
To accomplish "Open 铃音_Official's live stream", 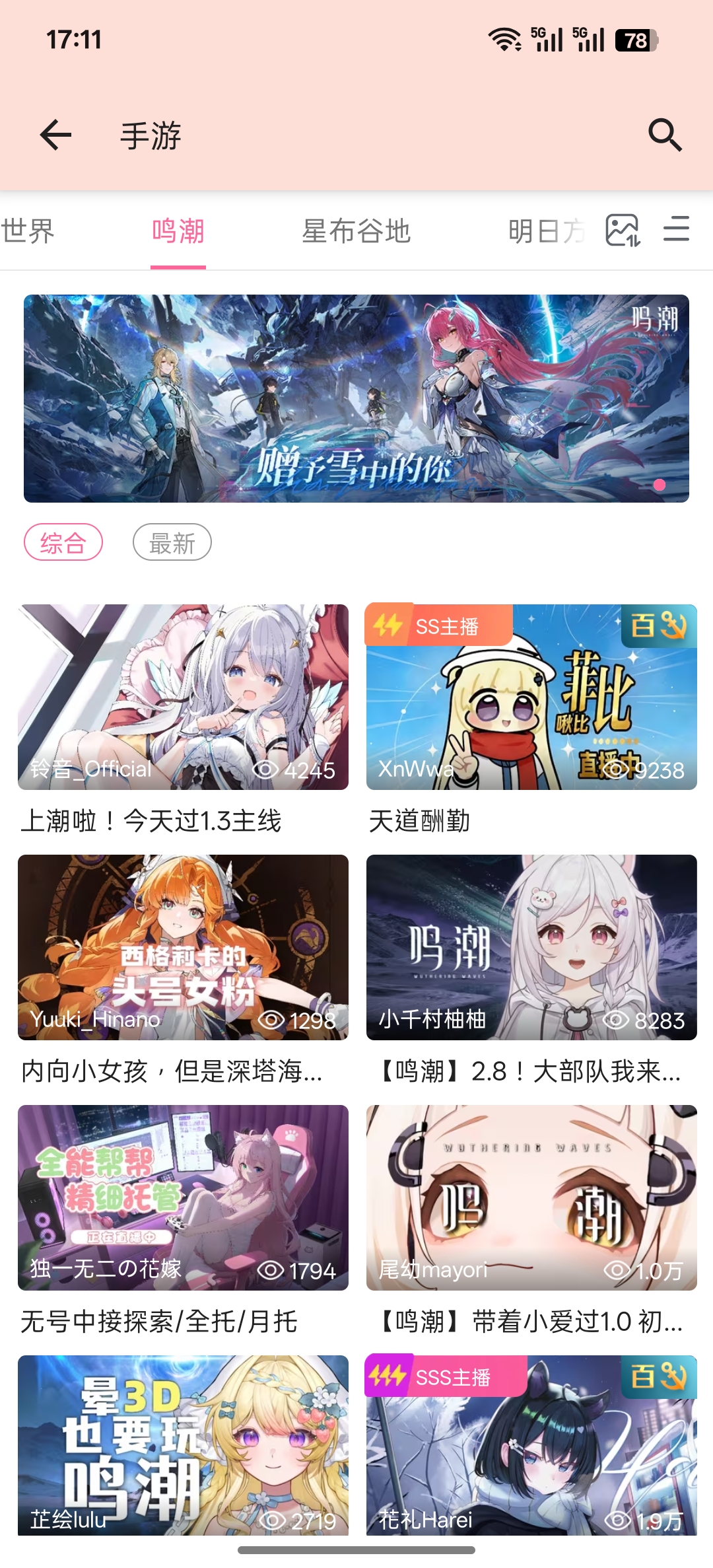I will click(x=183, y=697).
